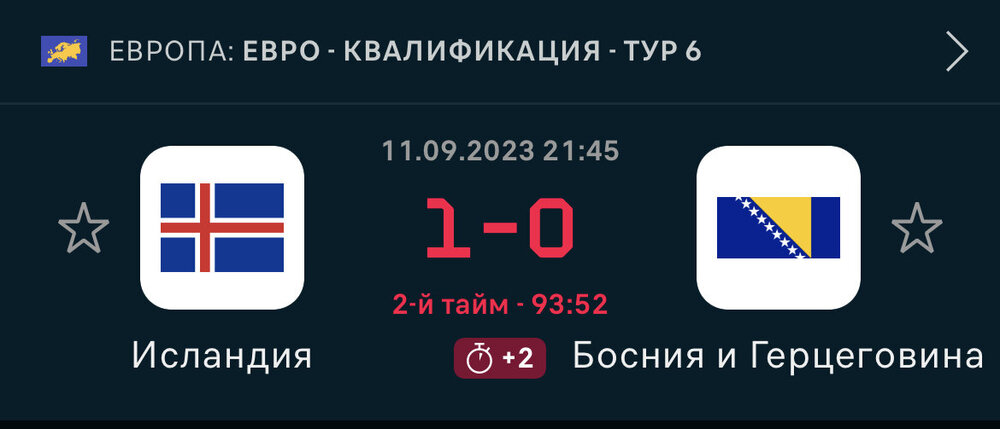Add Исландия to favorites with the star
This screenshot has height=429, width=1000.
tap(83, 228)
